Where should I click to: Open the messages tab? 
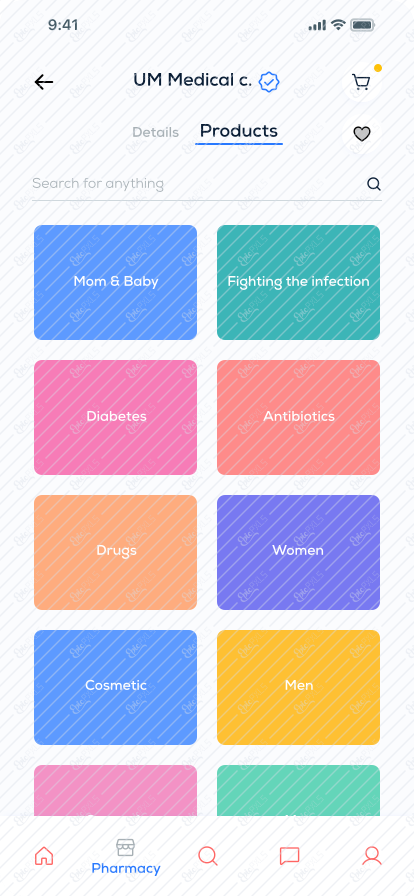click(x=289, y=855)
